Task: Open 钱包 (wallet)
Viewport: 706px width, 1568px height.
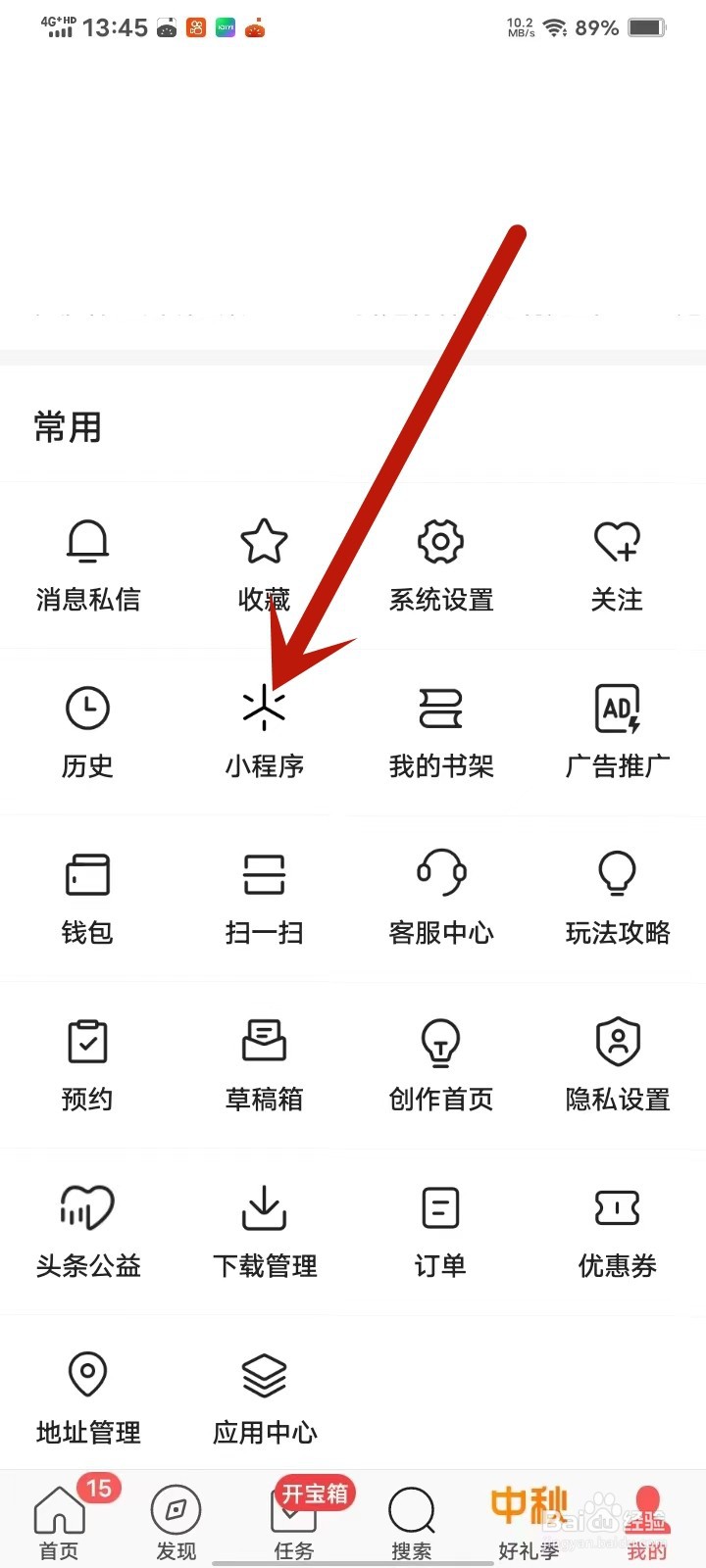Action: [88, 897]
